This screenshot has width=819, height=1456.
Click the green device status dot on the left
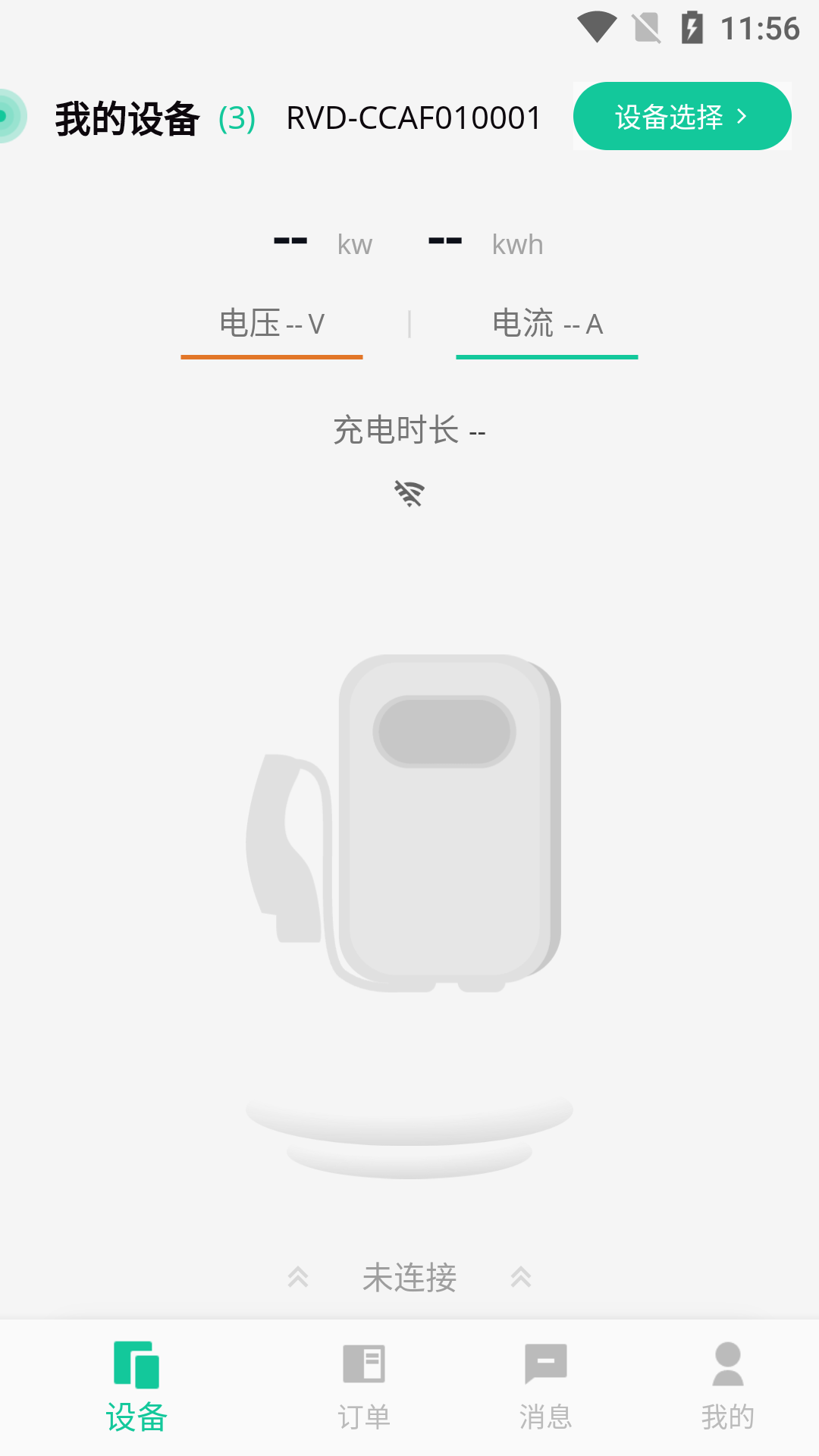coord(6,116)
